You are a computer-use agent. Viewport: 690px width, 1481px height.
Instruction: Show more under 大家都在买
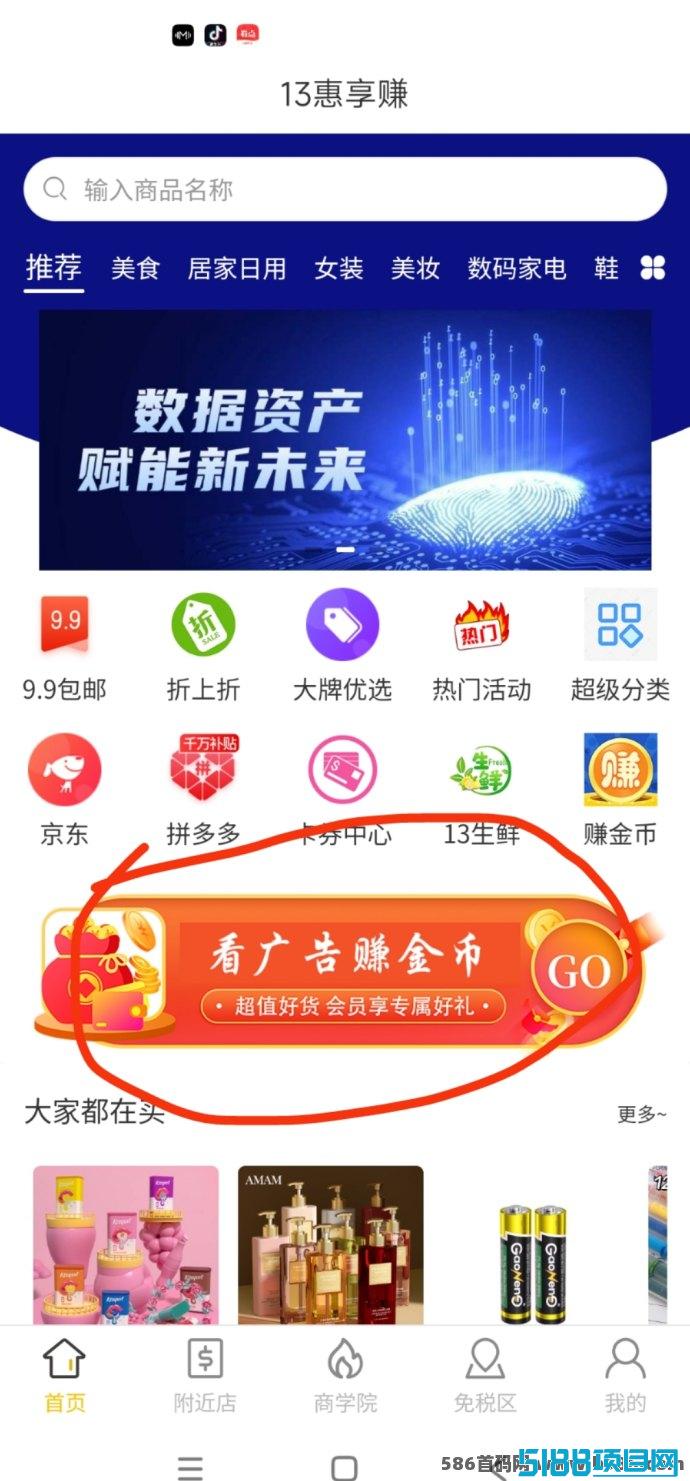tap(641, 1114)
